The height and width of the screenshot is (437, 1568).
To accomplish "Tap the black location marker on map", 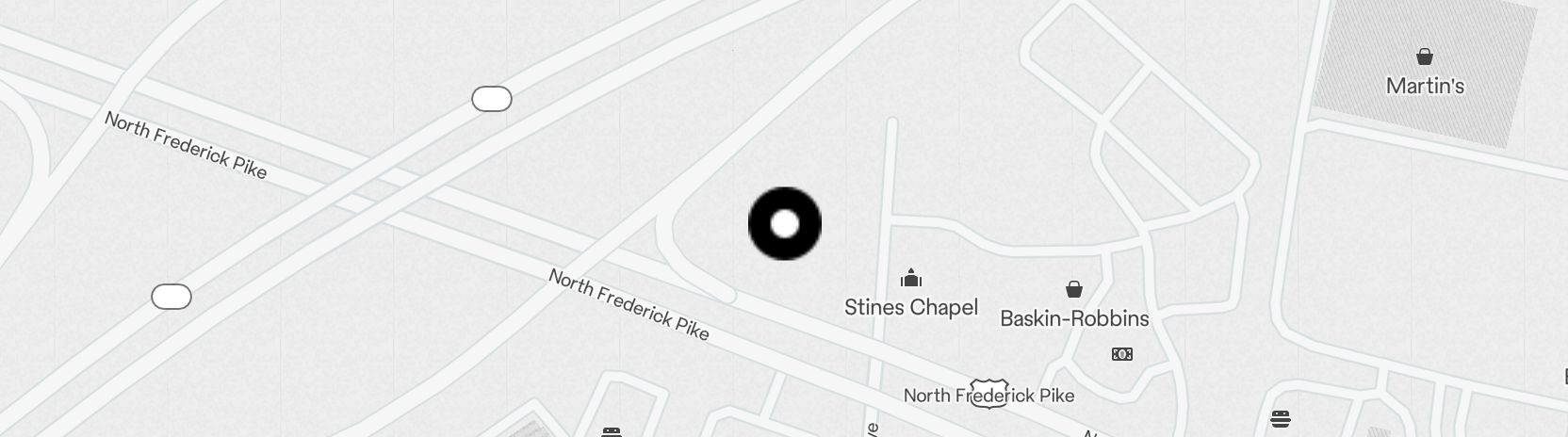I will point(785,224).
